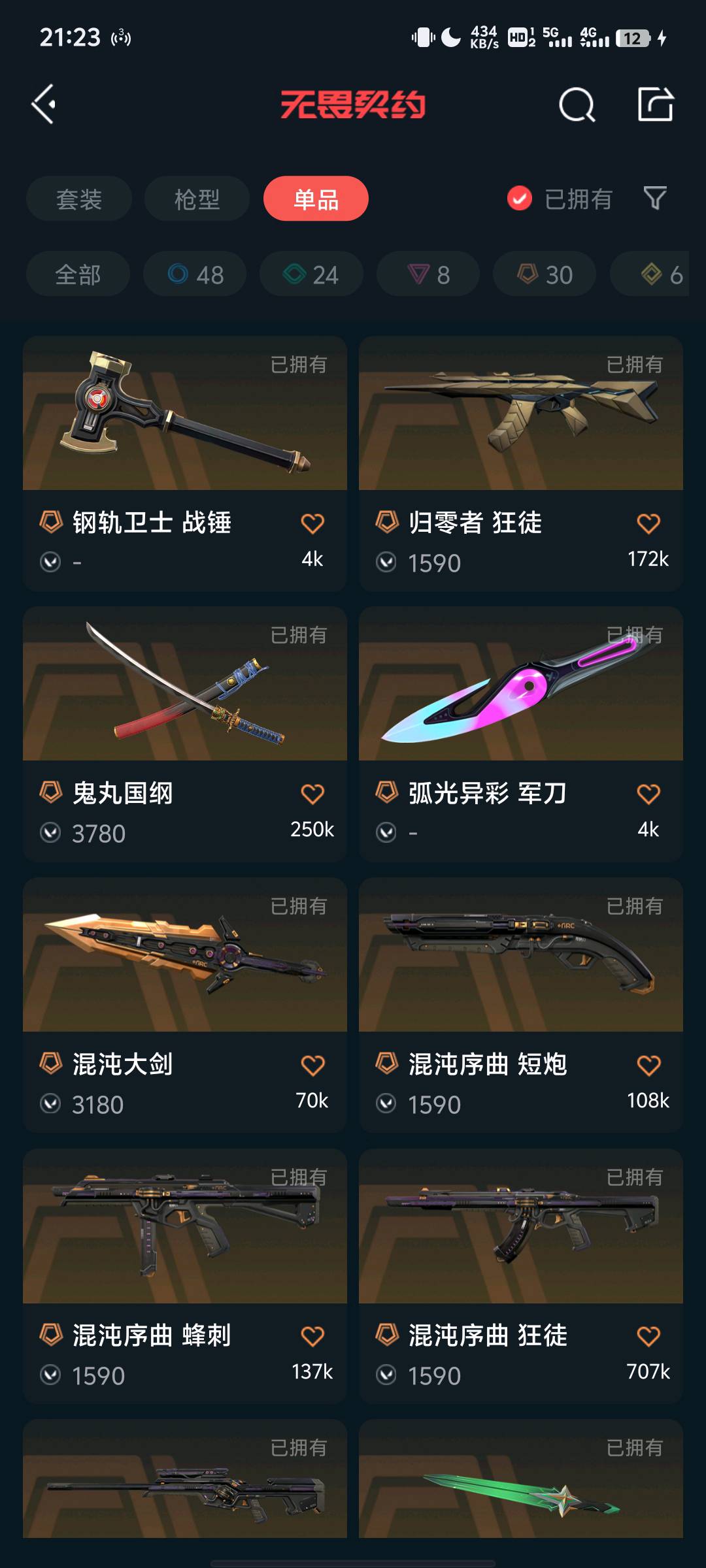Uncheck the 已拥有 filter checkbox
Viewport: 706px width, 1568px height.
pyautogui.click(x=520, y=199)
